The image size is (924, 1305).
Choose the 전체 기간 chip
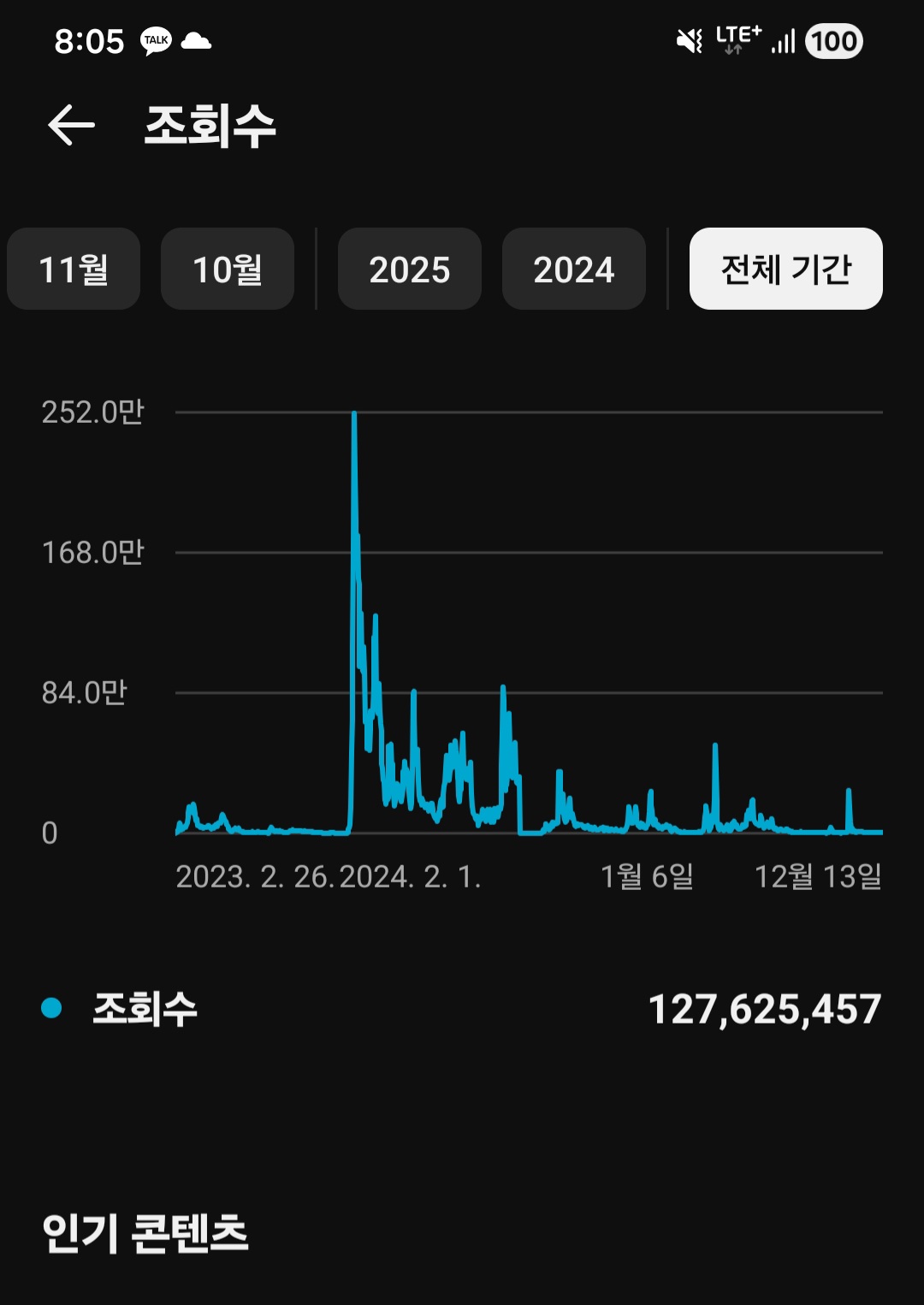[x=785, y=269]
